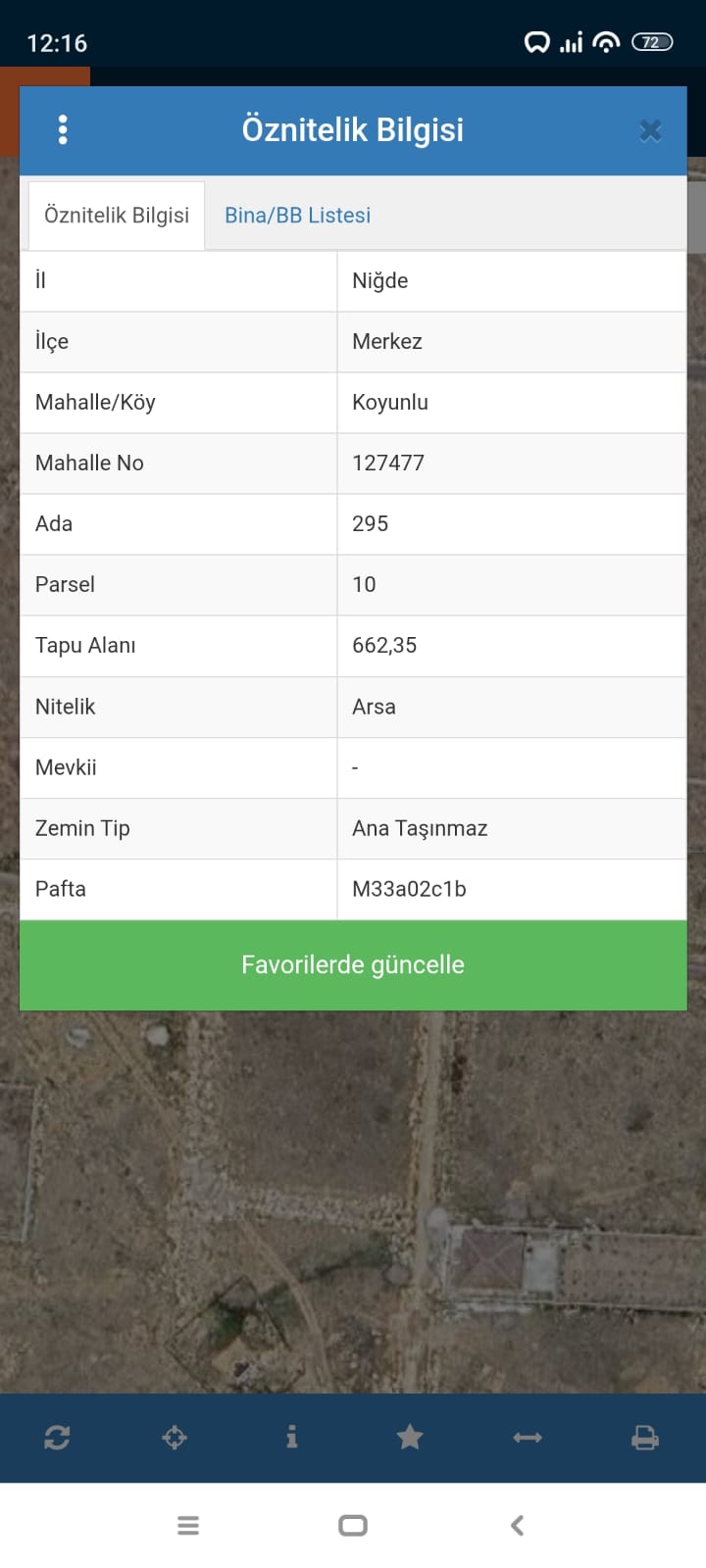Go back using the system back button
This screenshot has width=706, height=1568.
click(518, 1525)
